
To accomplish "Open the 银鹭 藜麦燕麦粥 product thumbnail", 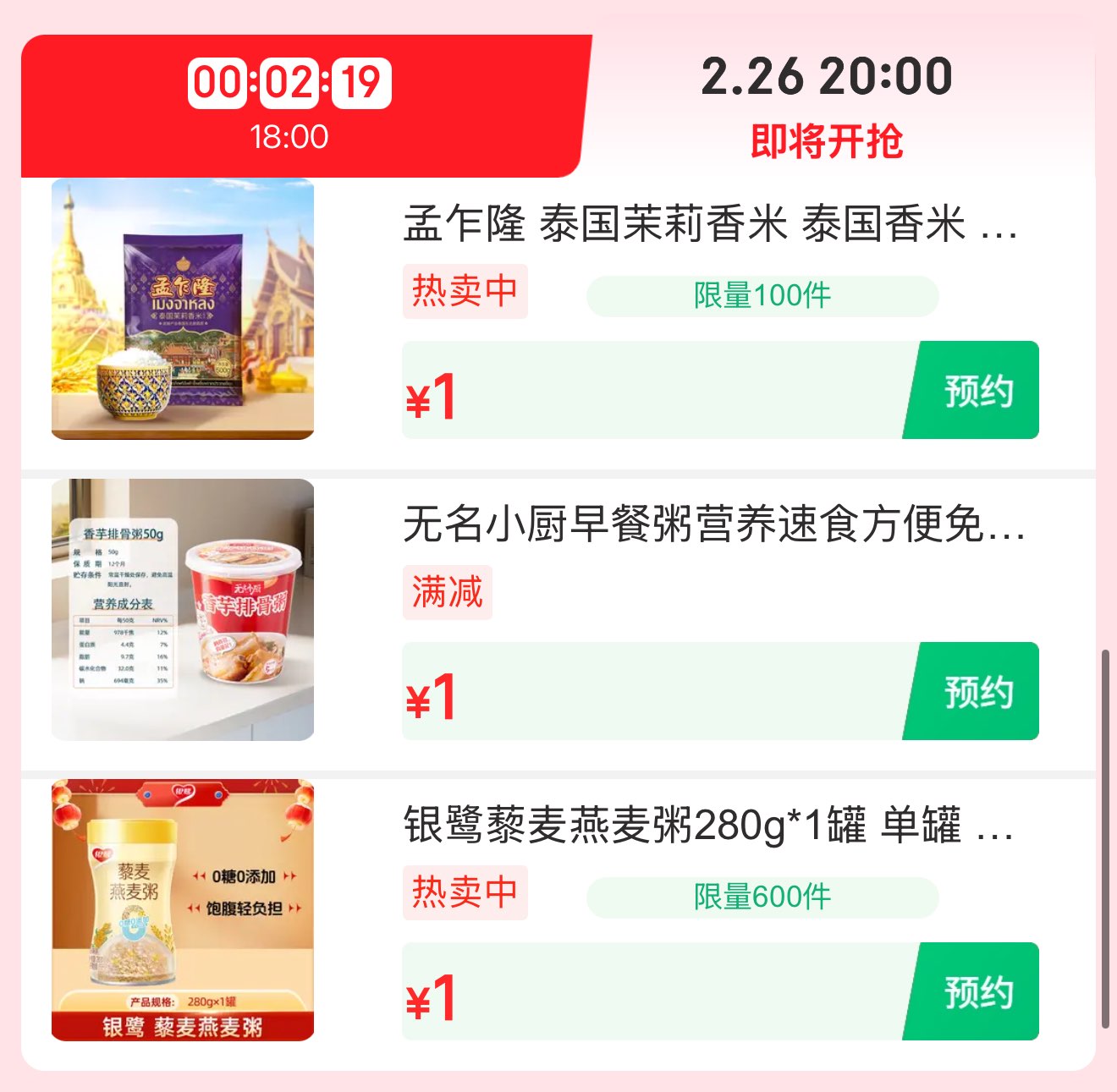I will [183, 910].
